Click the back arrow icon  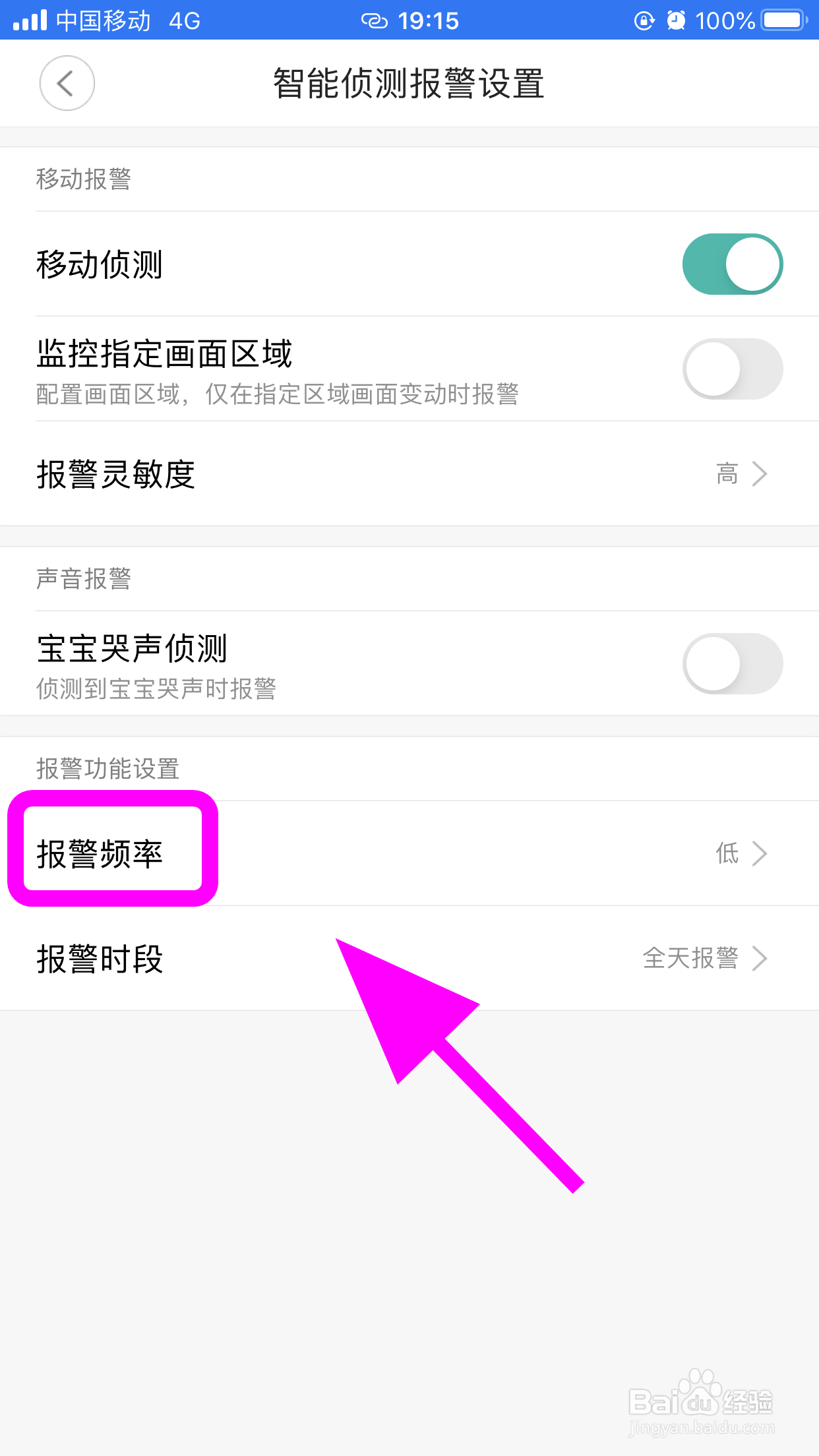click(x=66, y=84)
